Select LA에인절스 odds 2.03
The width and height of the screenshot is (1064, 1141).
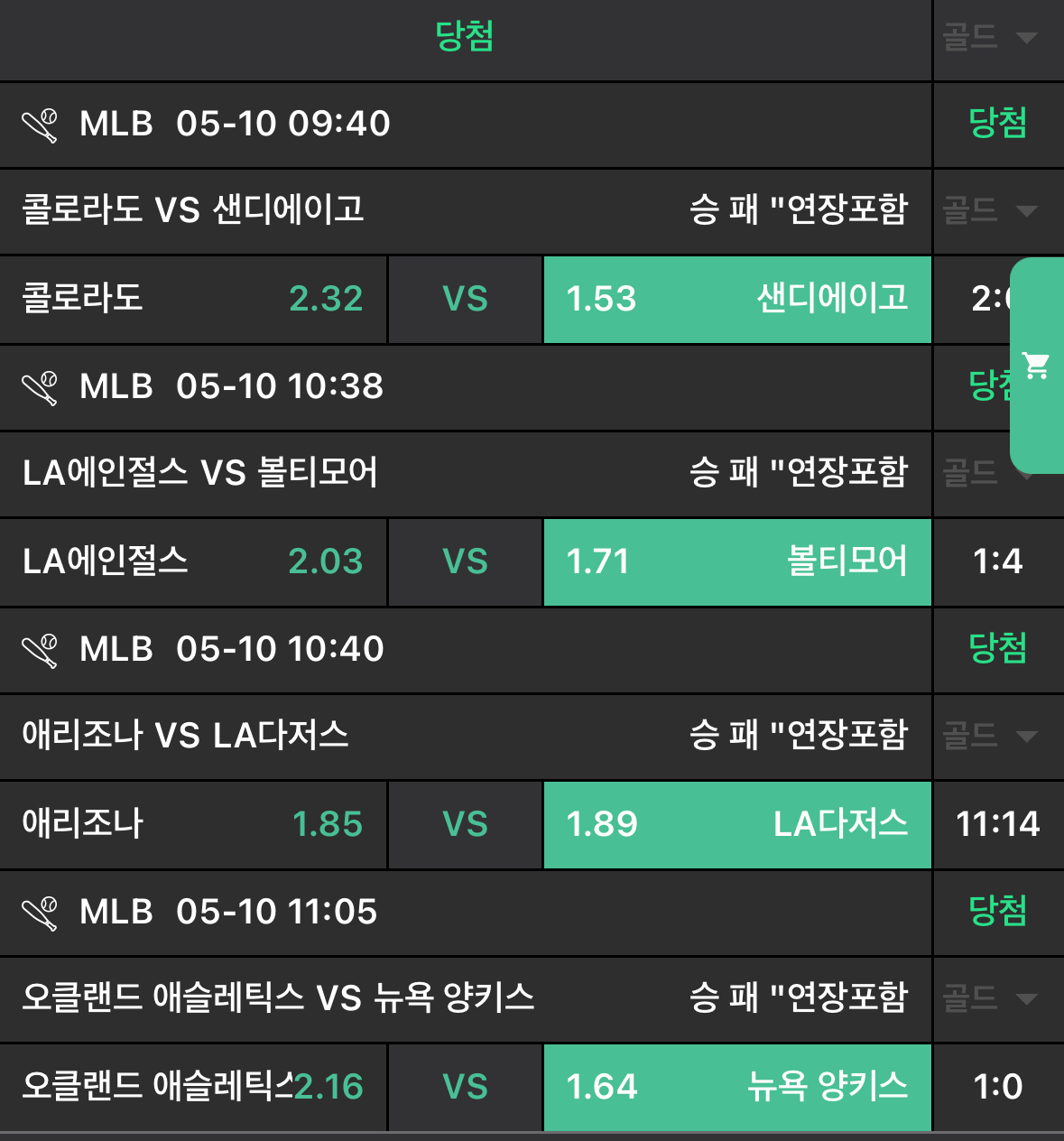[x=193, y=561]
